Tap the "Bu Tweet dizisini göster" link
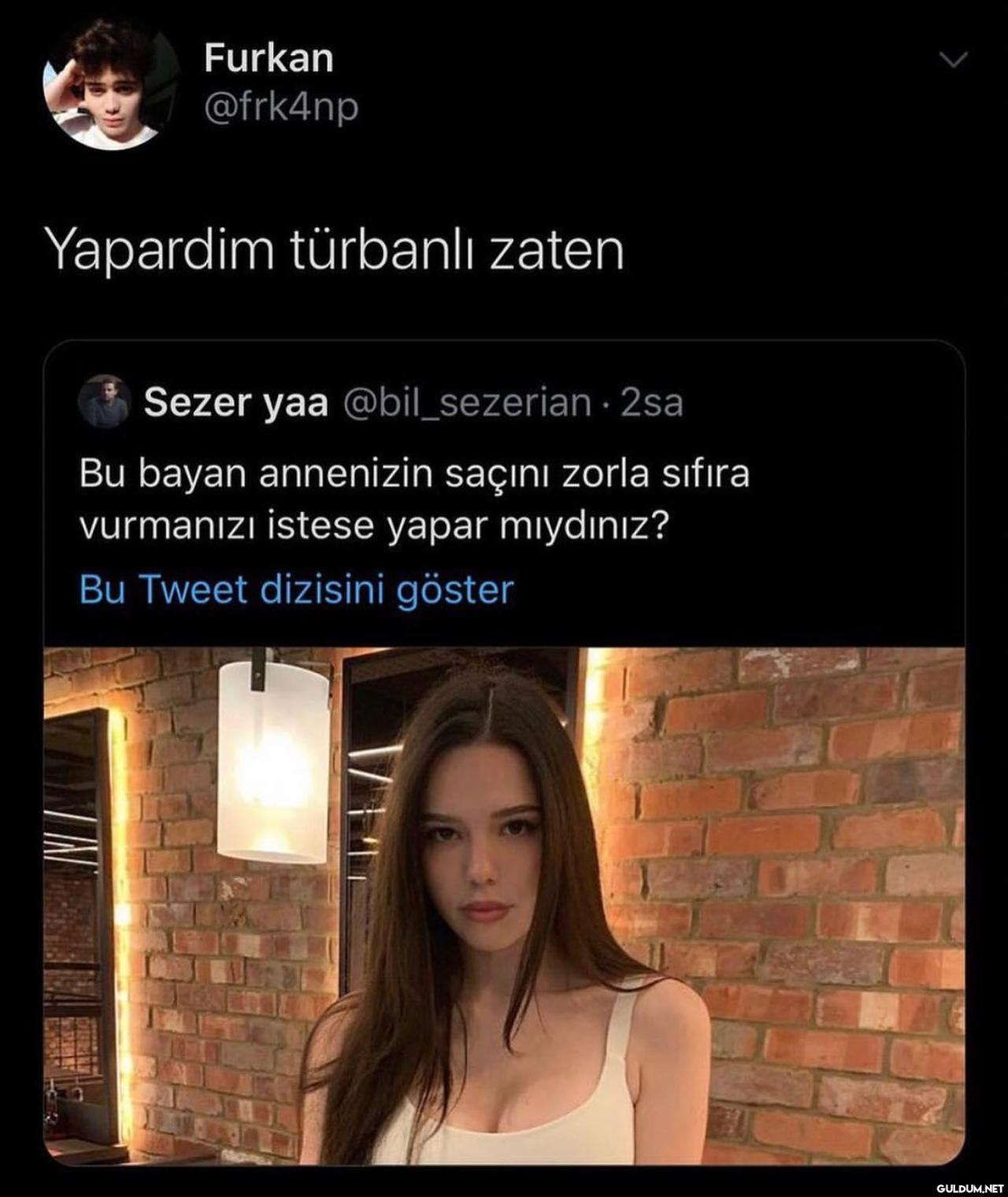The image size is (1008, 1197). click(297, 589)
